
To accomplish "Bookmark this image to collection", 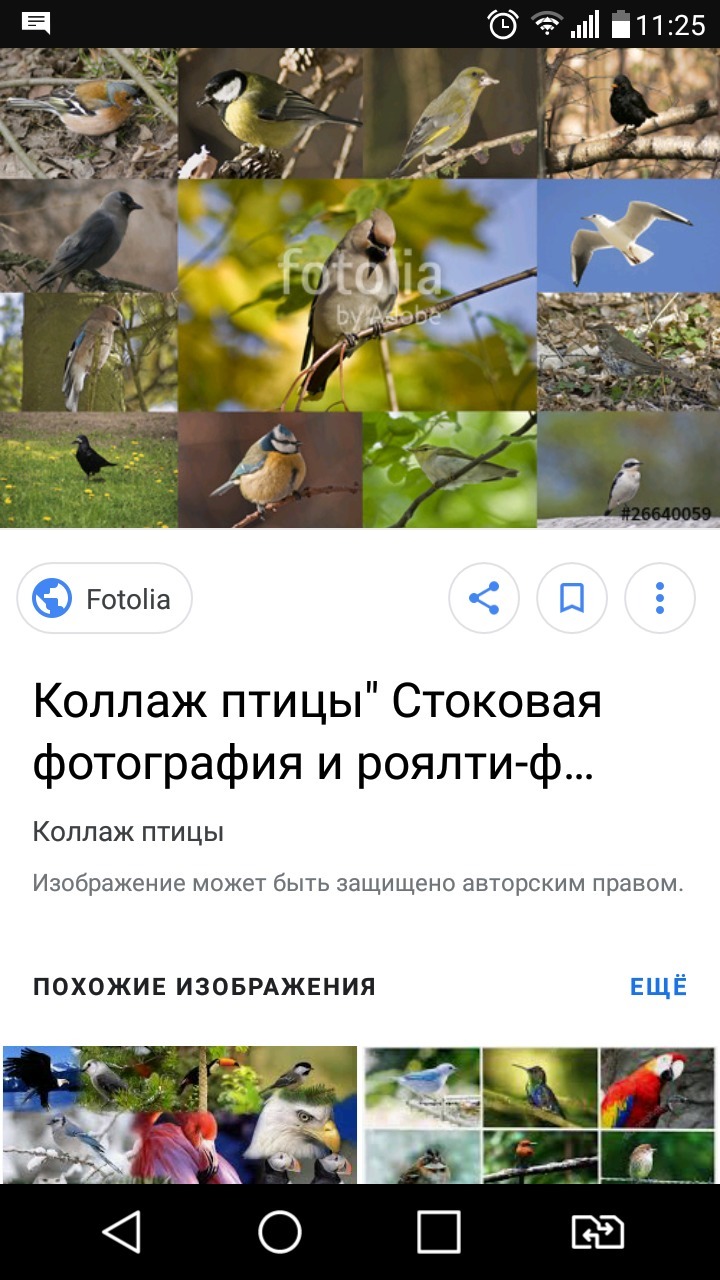I will pos(572,599).
